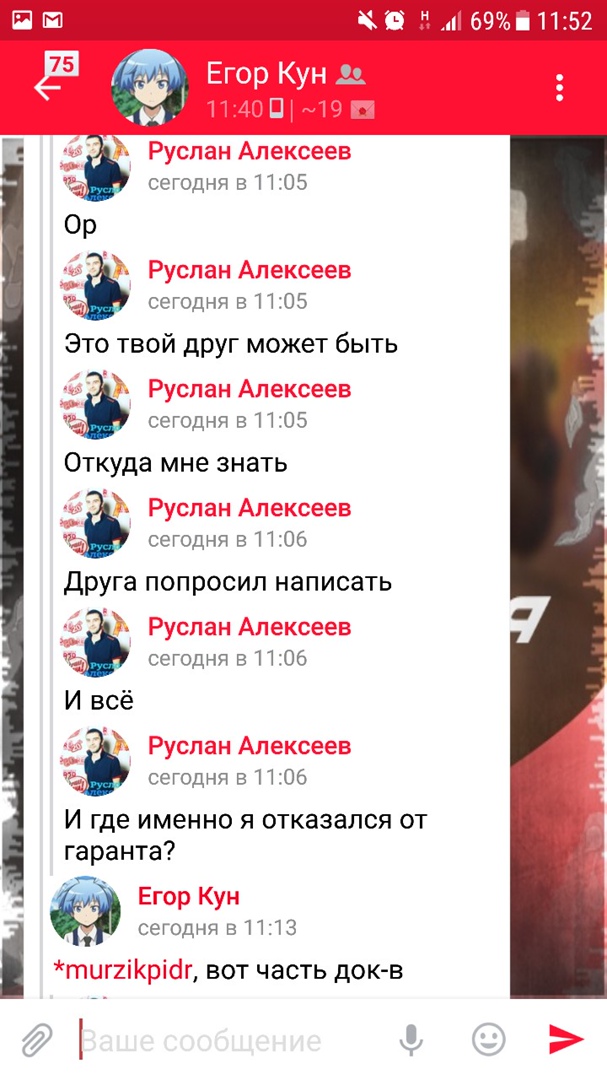Open Егор Кун's name in the 11:13 message
This screenshot has height=1080, width=607.
(x=188, y=896)
